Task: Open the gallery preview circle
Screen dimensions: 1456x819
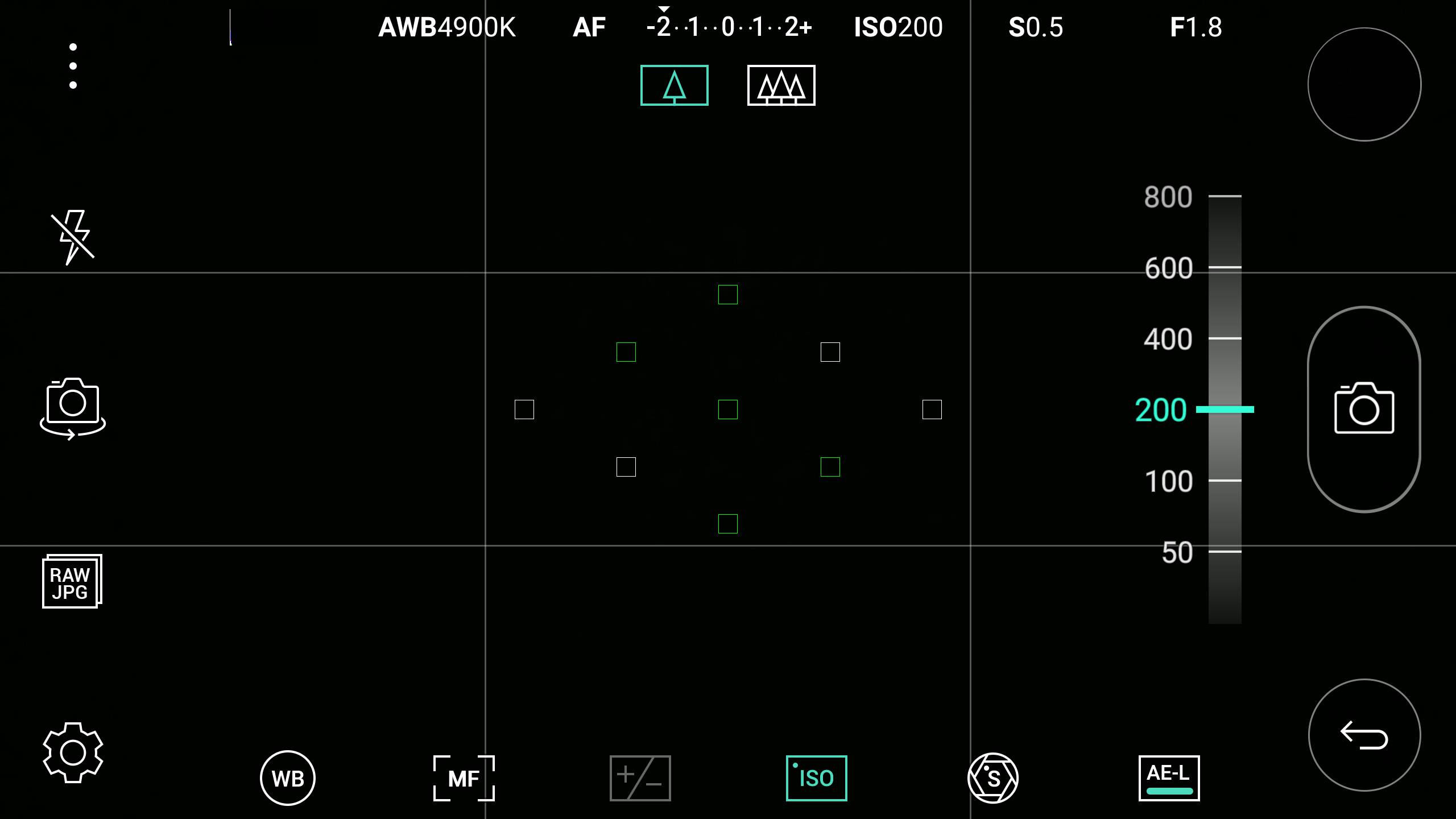Action: (1364, 84)
